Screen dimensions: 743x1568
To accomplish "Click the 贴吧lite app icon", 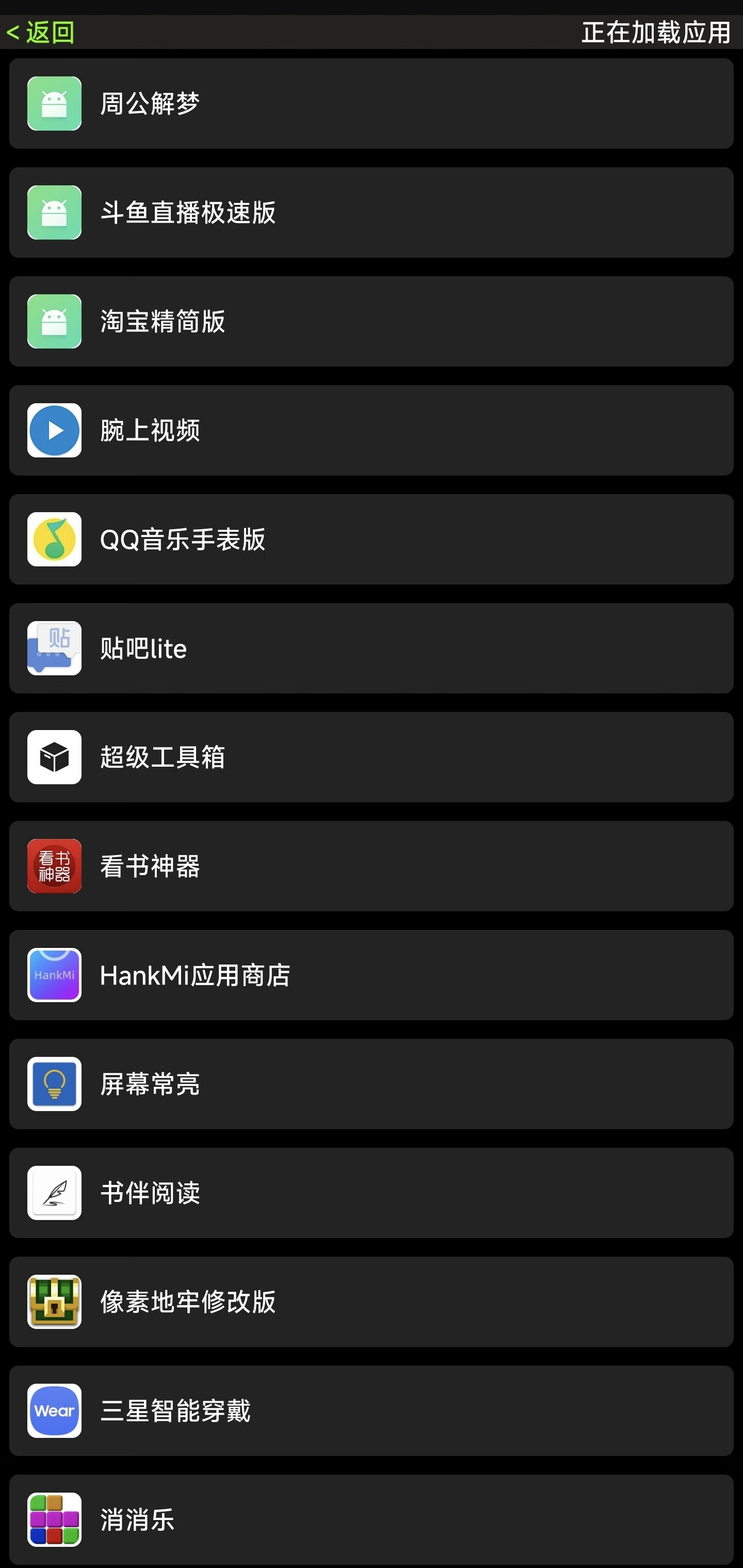I will 54,647.
